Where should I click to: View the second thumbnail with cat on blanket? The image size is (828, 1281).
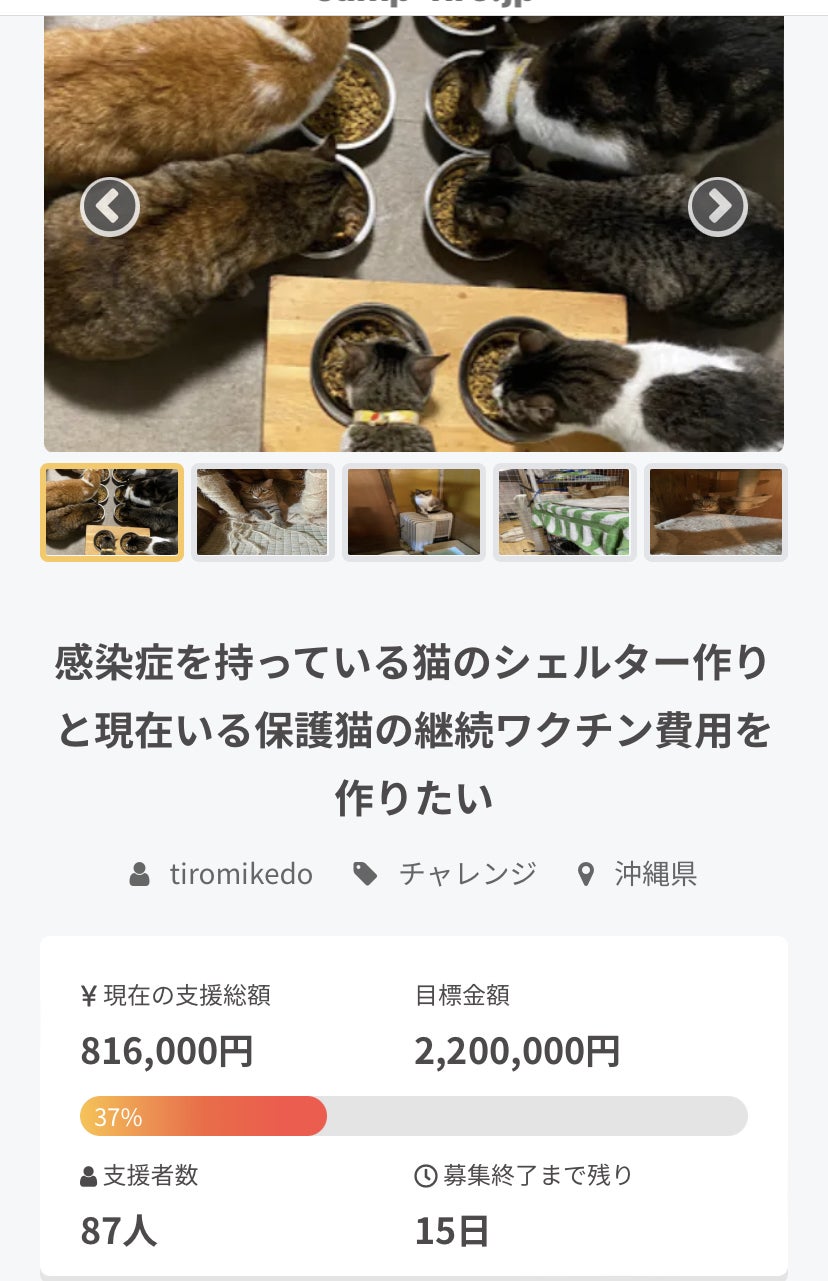tap(262, 512)
